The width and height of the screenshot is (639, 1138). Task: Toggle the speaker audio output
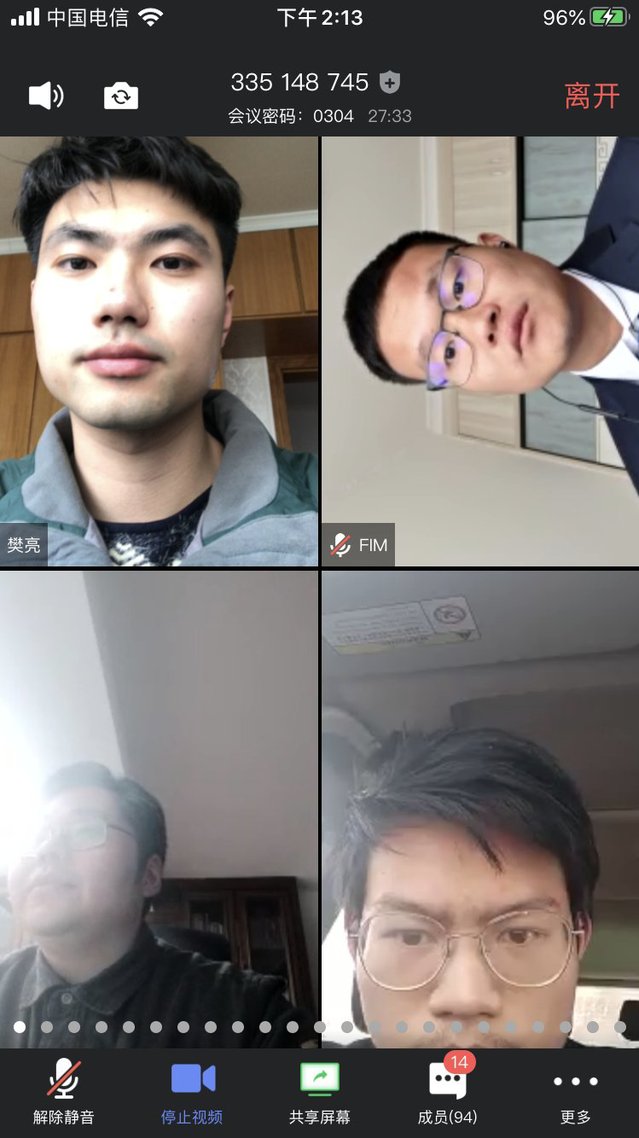pos(46,96)
